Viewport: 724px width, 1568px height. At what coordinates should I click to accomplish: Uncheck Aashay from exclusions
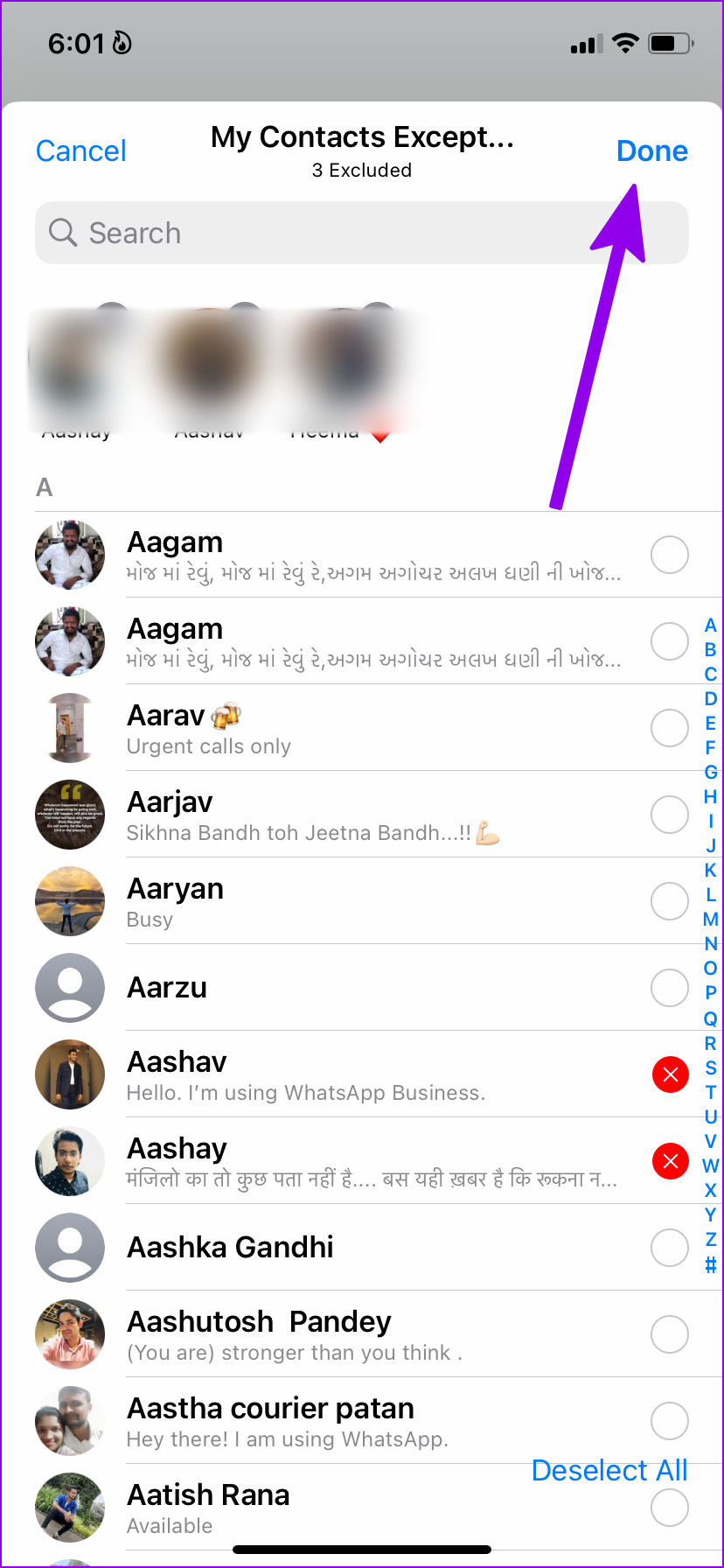click(x=670, y=1161)
